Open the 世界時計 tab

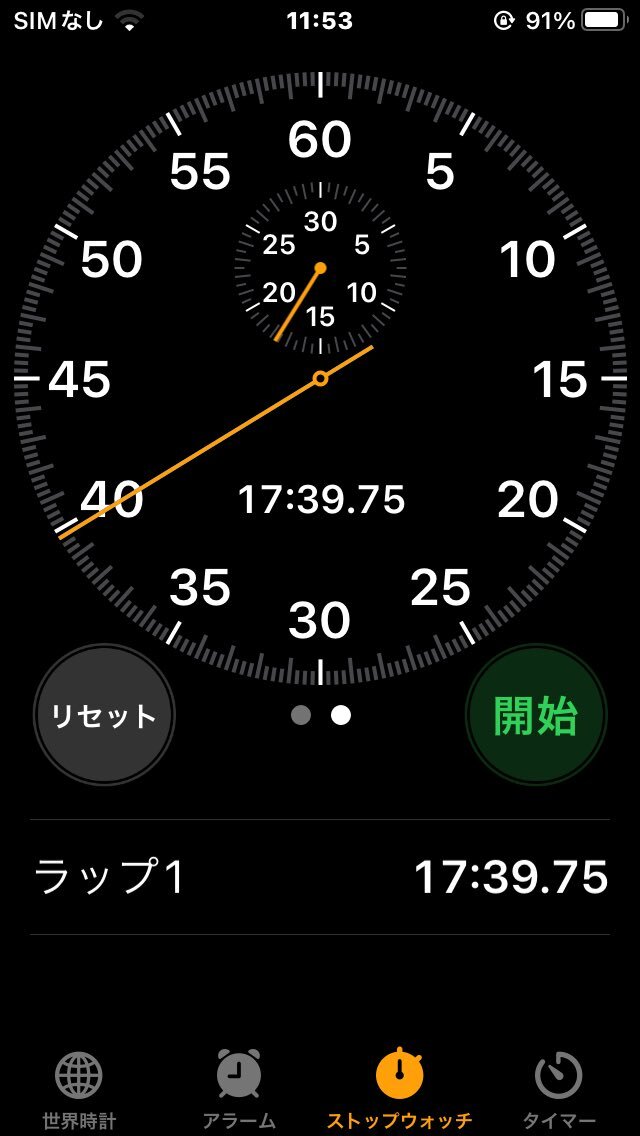(79, 1089)
